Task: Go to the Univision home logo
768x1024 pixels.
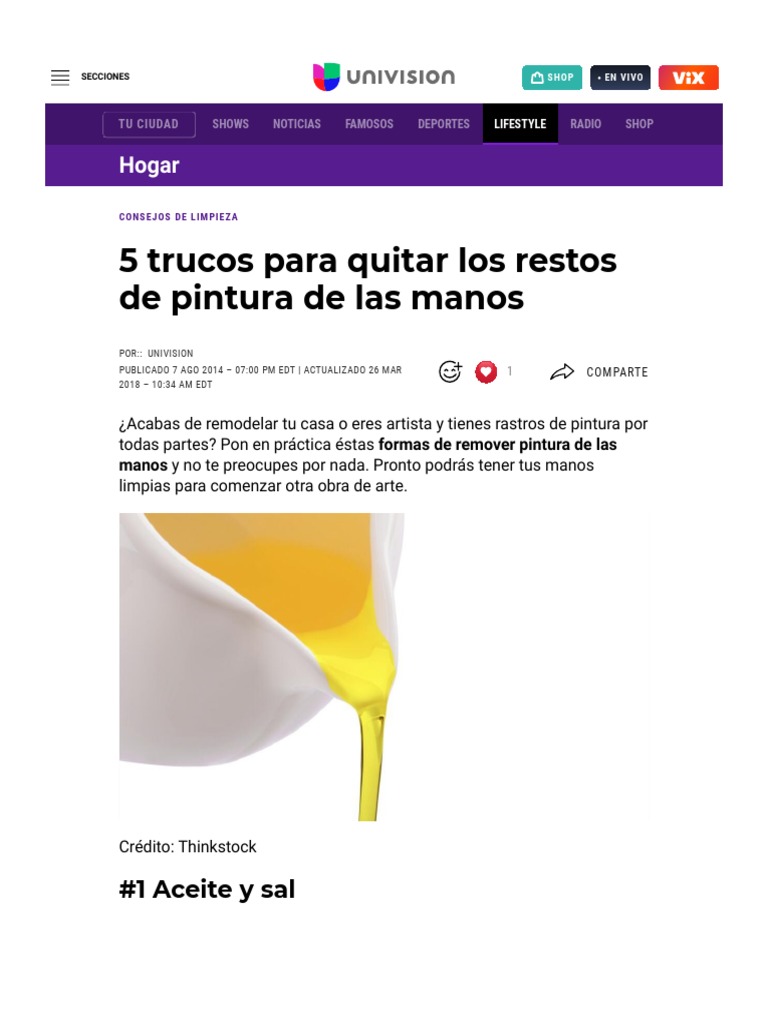Action: tap(384, 77)
